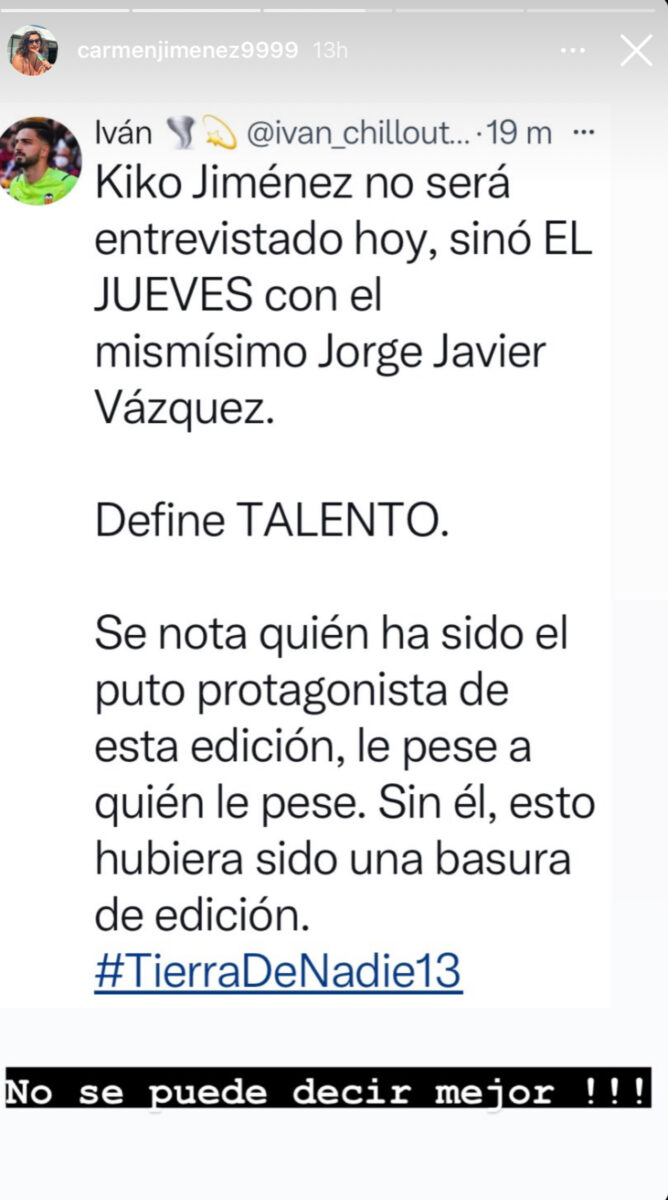Open the carmenjimenez9999 username
This screenshot has width=668, height=1200.
pos(187,50)
